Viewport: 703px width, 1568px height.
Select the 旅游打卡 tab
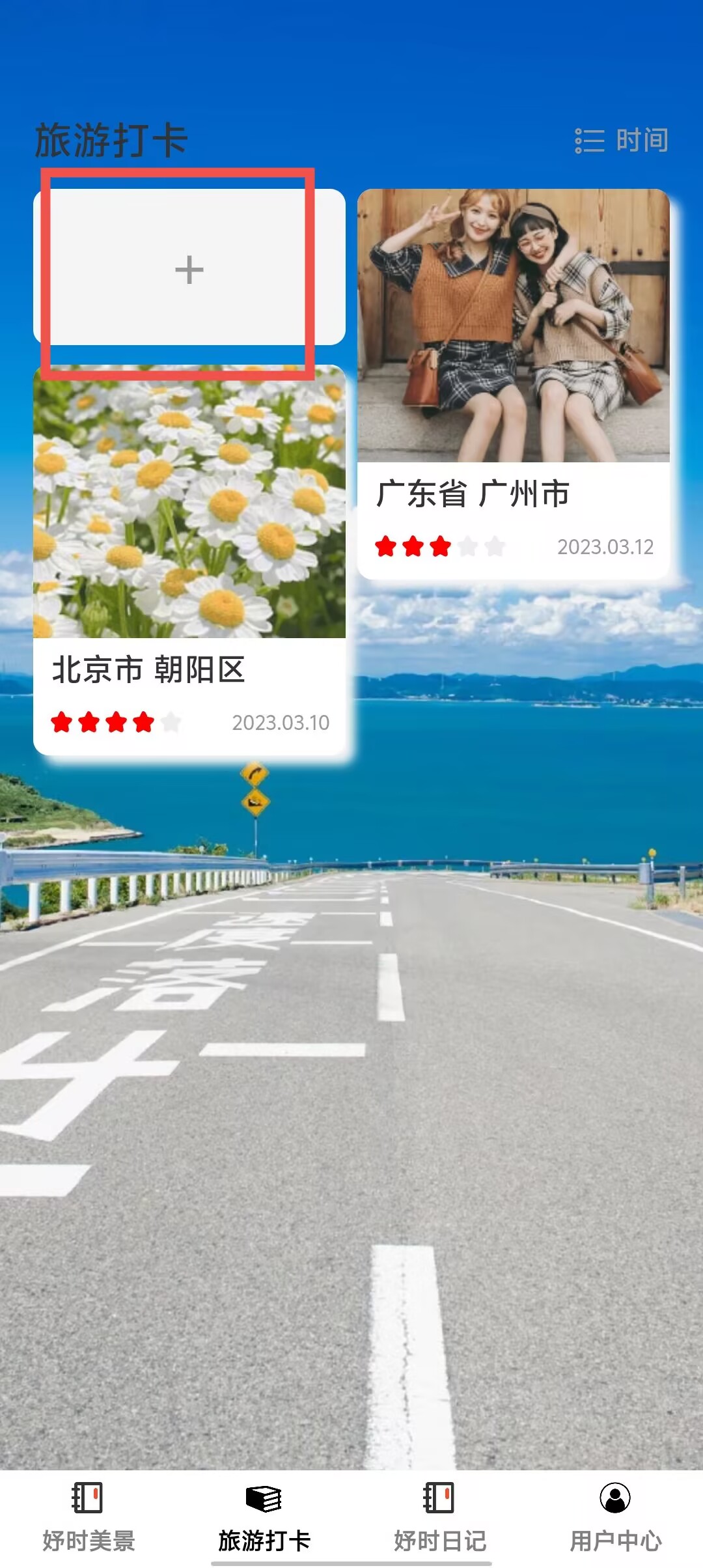tap(264, 1517)
